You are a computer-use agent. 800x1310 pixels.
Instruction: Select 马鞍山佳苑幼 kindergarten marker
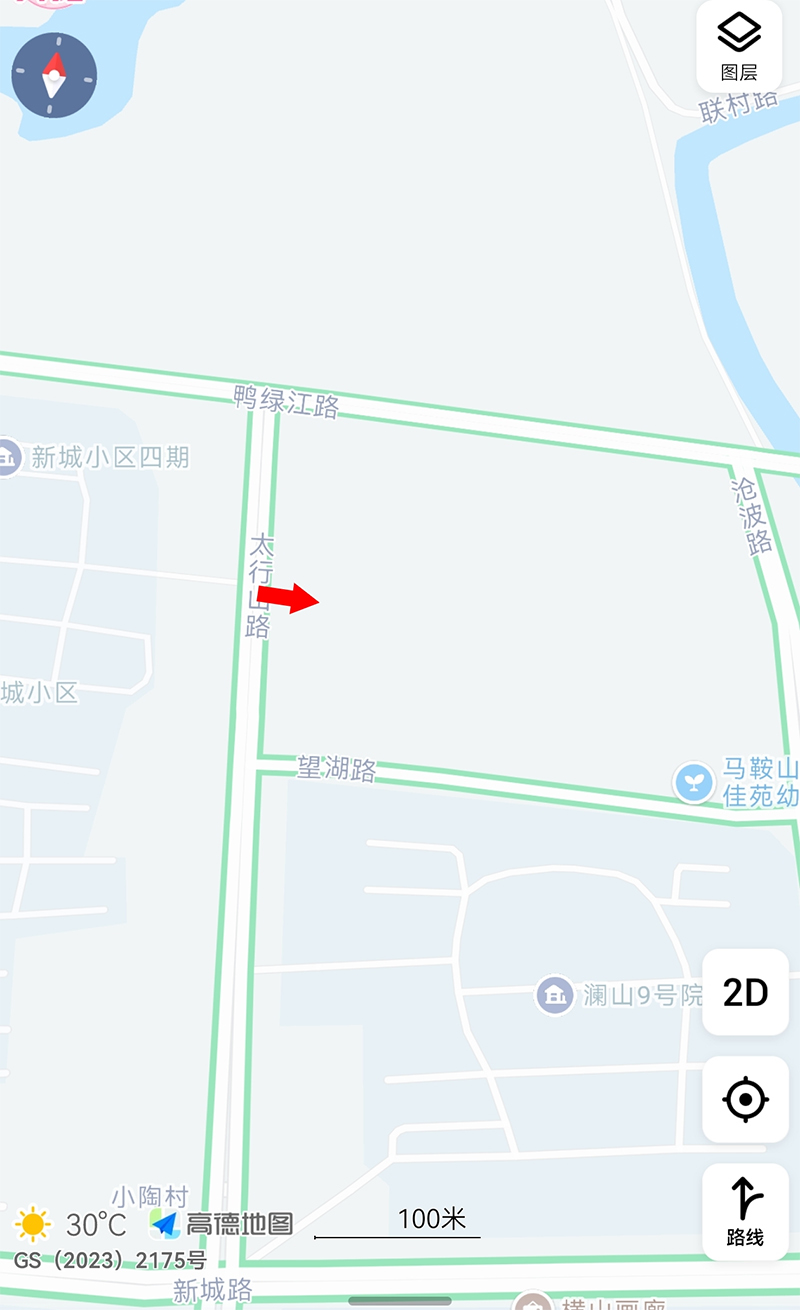[x=693, y=782]
